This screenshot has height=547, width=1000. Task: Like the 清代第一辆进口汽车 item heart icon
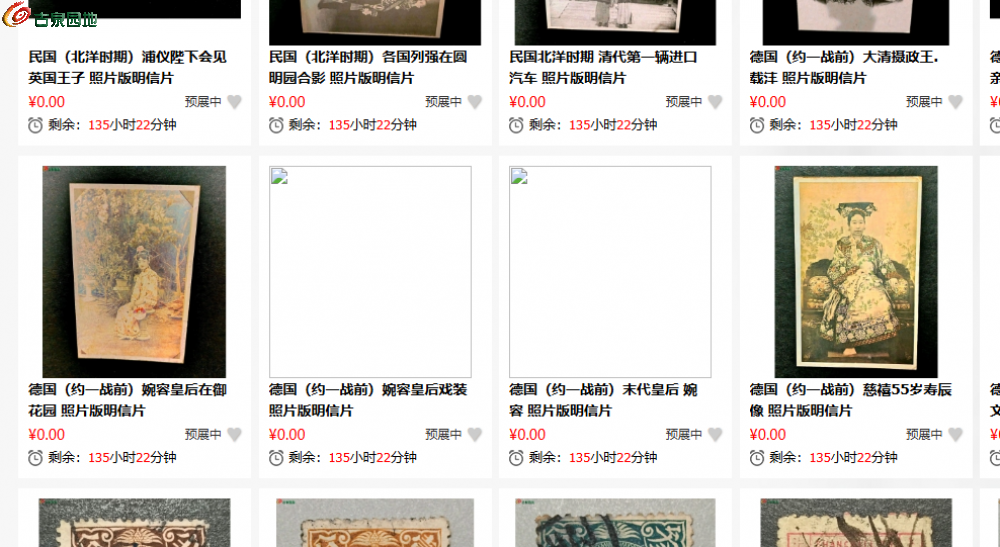coord(715,102)
